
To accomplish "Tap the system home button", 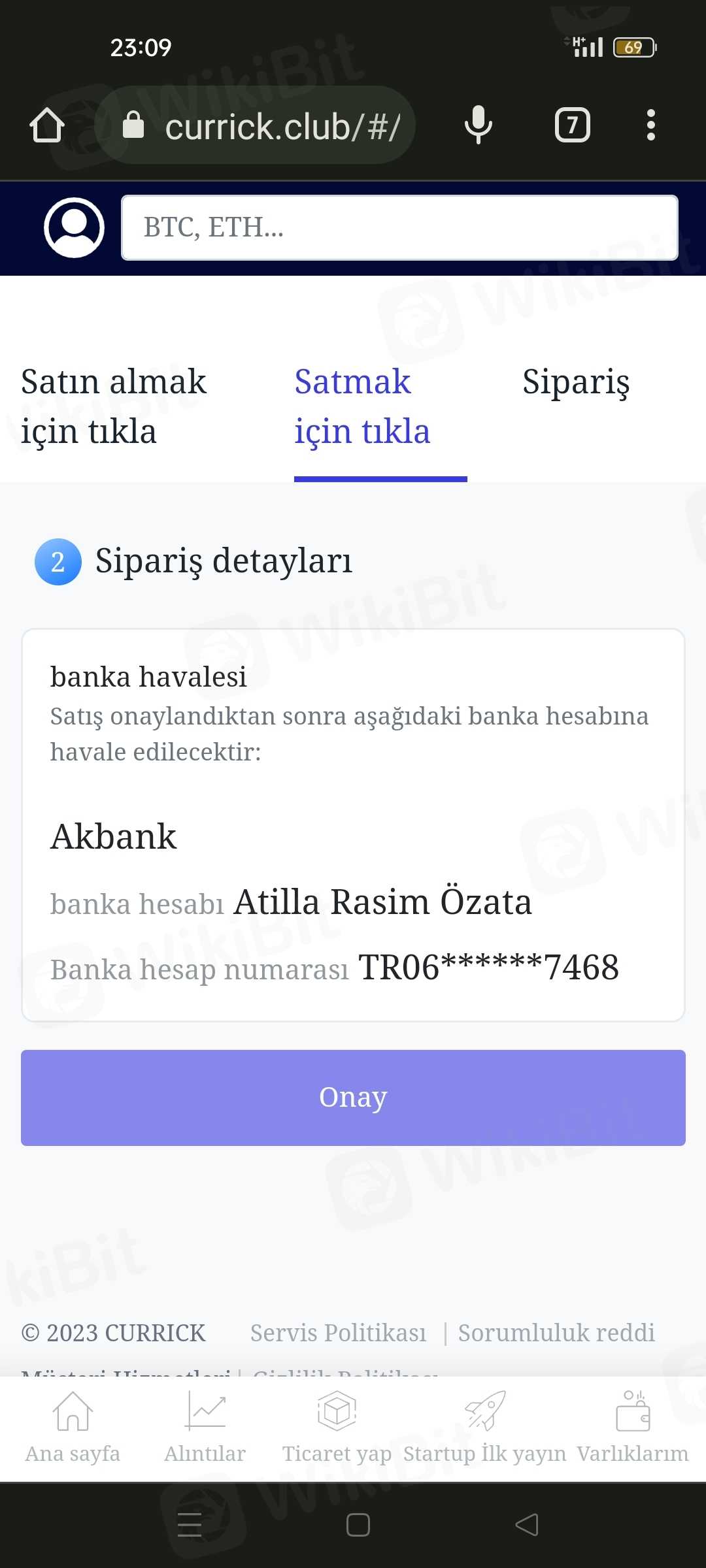I will [x=358, y=1525].
